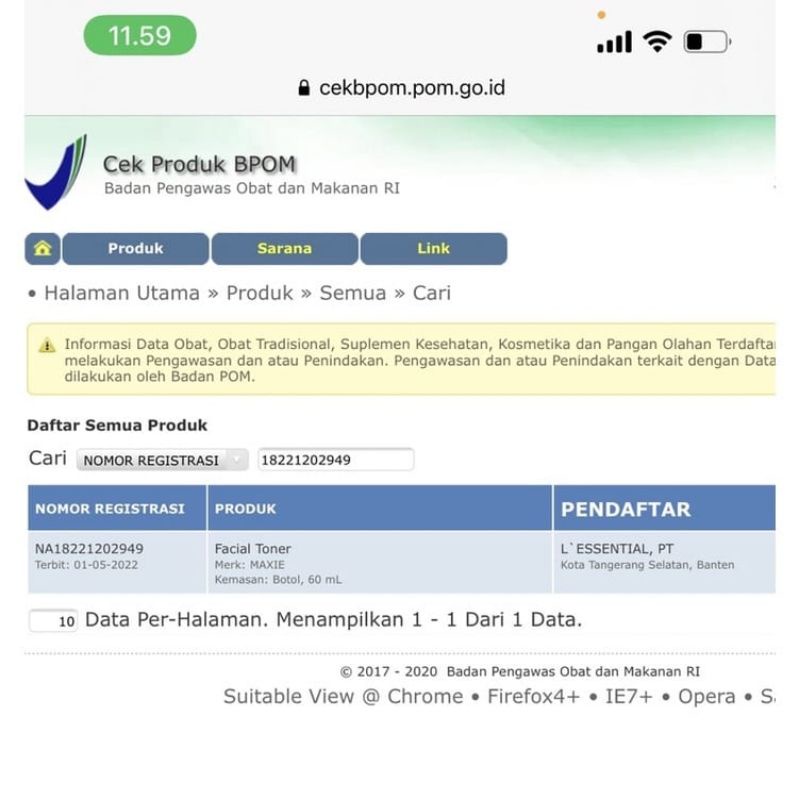Change the data per-halaman field
Screen dimensions: 800x800
click(x=54, y=621)
